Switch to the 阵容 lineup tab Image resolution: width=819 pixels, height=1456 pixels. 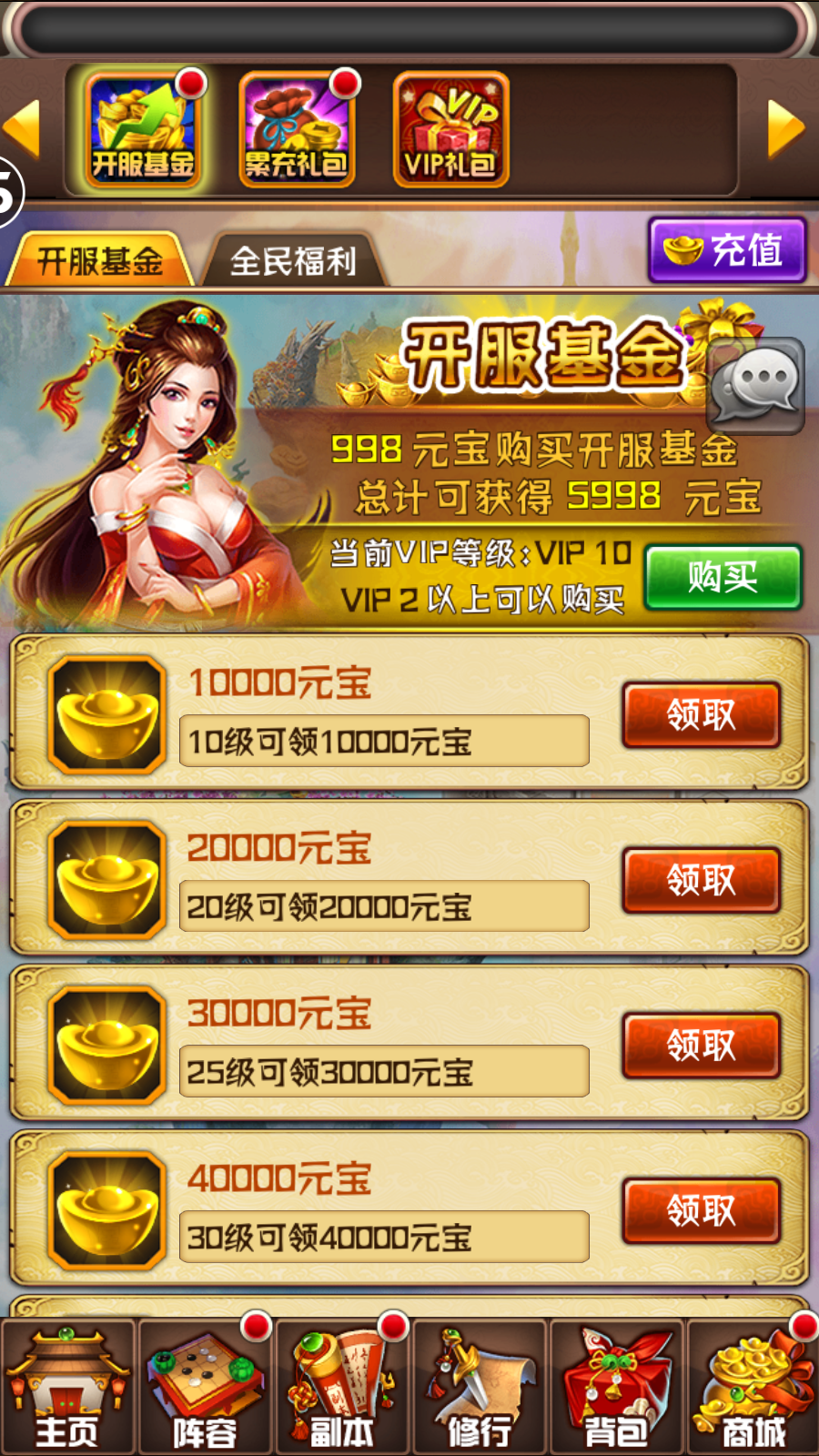coord(205,1388)
